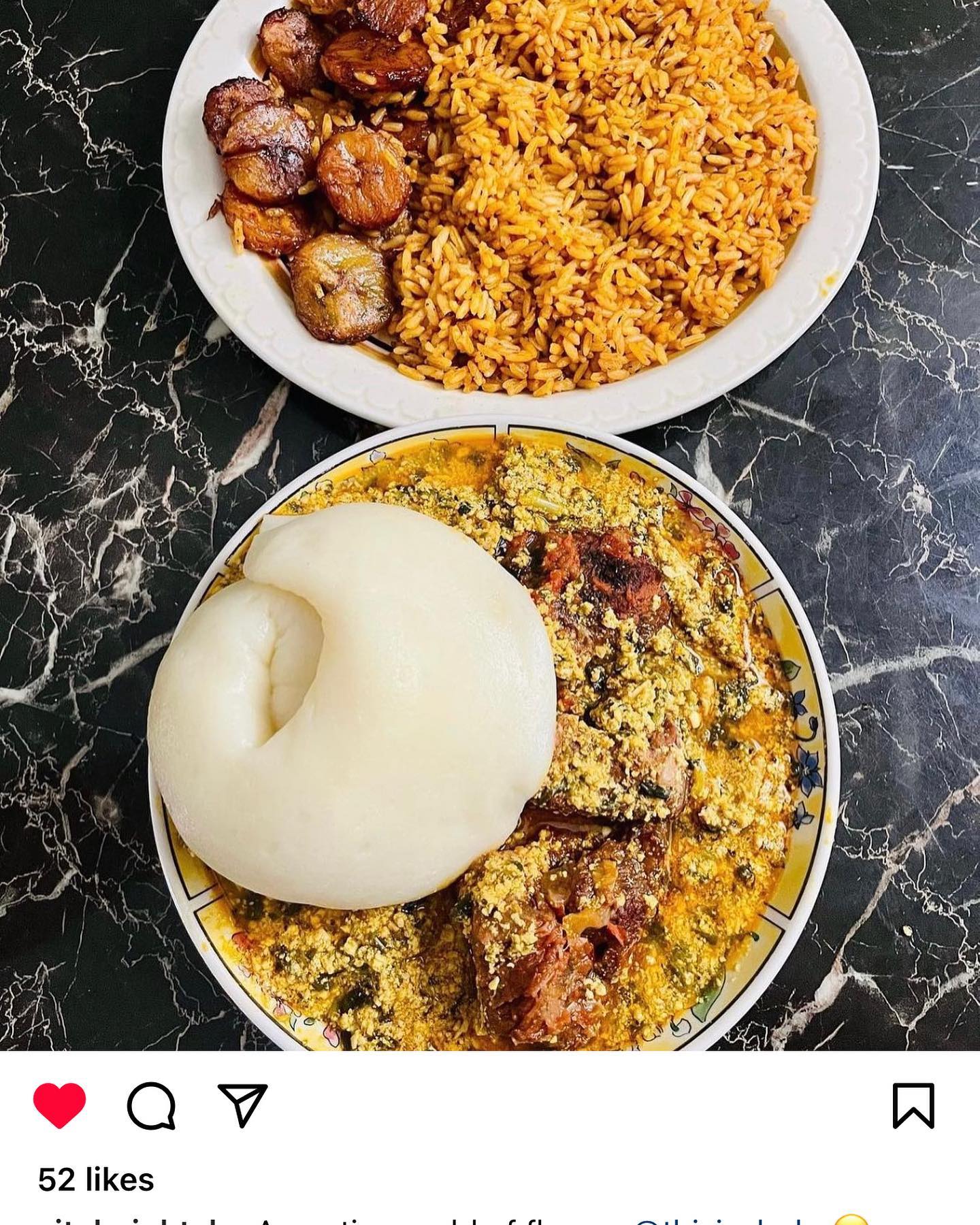Unlike the post via the red heart
The width and height of the screenshot is (980, 1225).
click(59, 1106)
